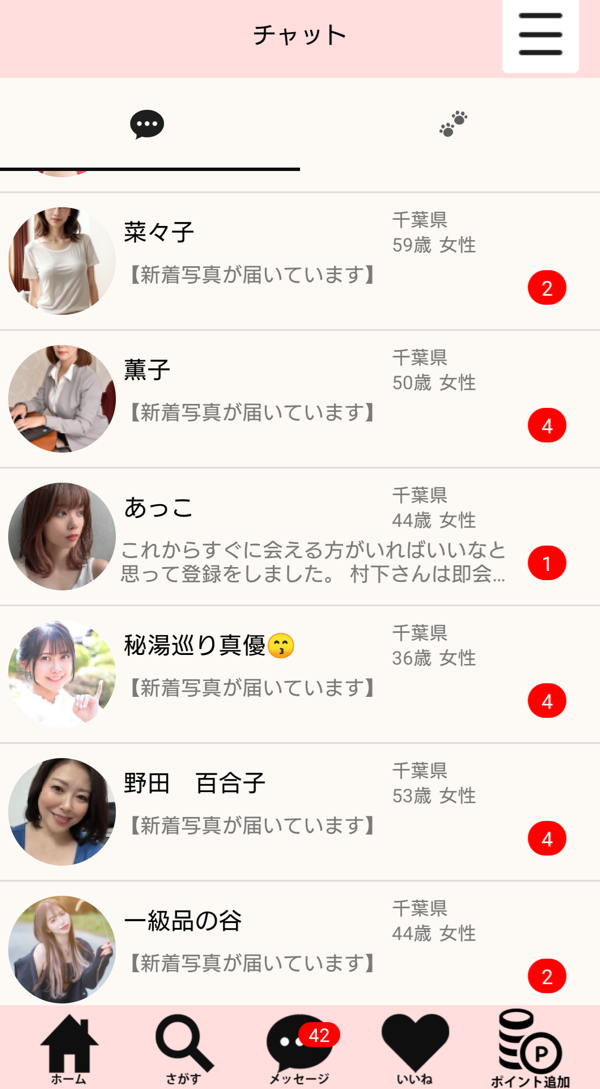The image size is (600, 1089).
Task: Open the chat with あっこ
Action: [300, 537]
